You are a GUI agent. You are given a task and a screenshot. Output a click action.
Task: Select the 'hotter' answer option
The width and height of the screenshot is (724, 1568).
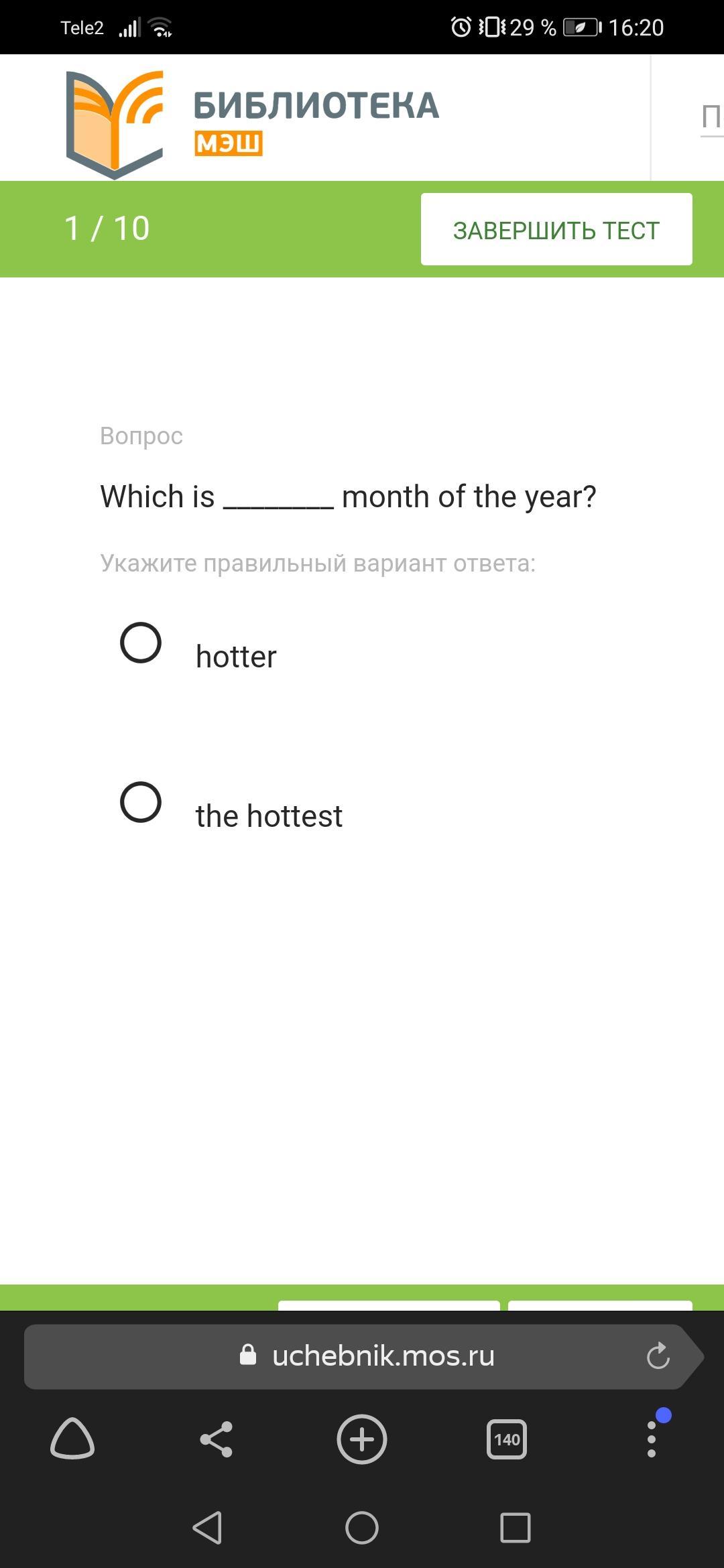click(x=141, y=643)
